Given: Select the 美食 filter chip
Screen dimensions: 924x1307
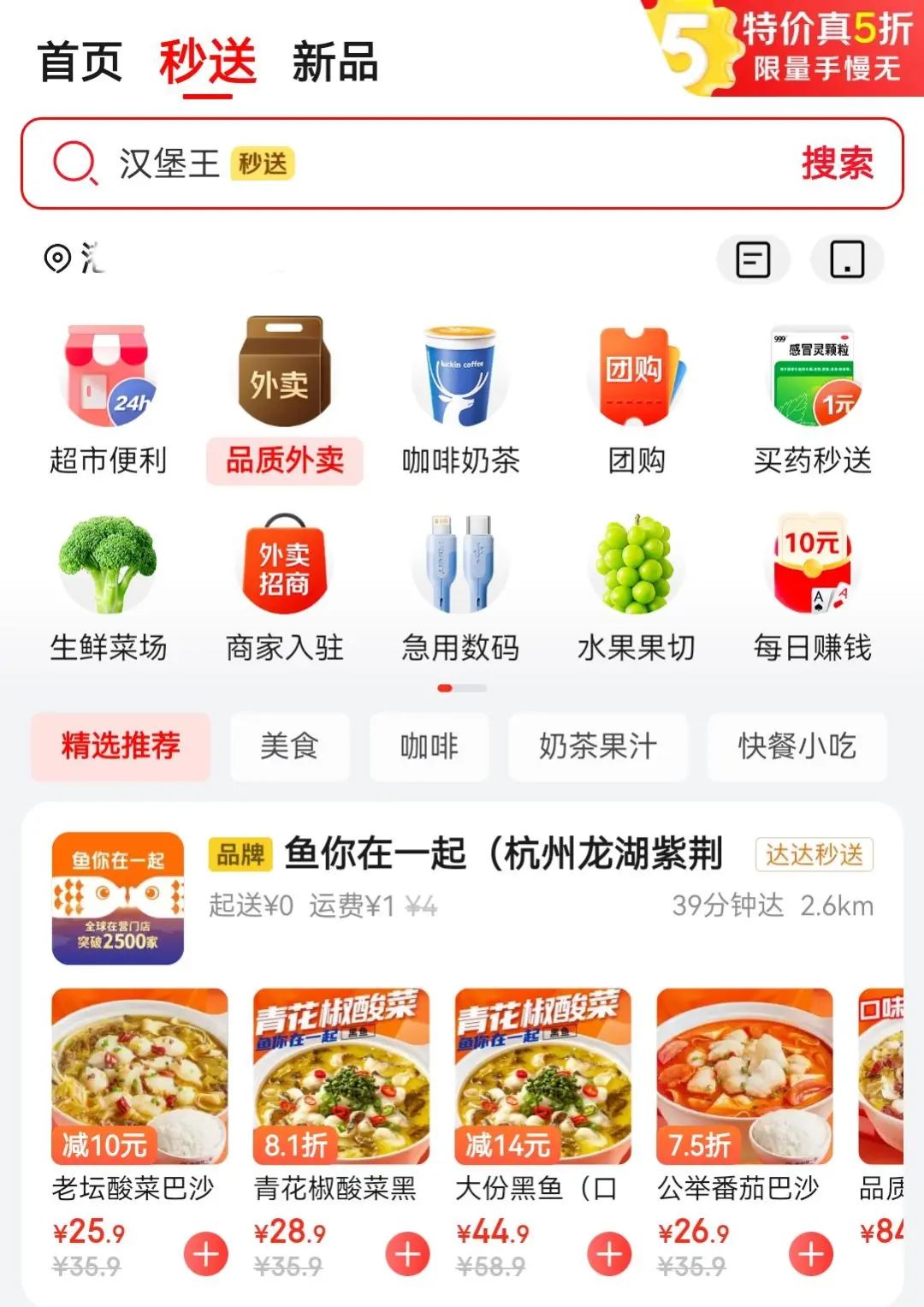Looking at the screenshot, I should click(x=289, y=746).
